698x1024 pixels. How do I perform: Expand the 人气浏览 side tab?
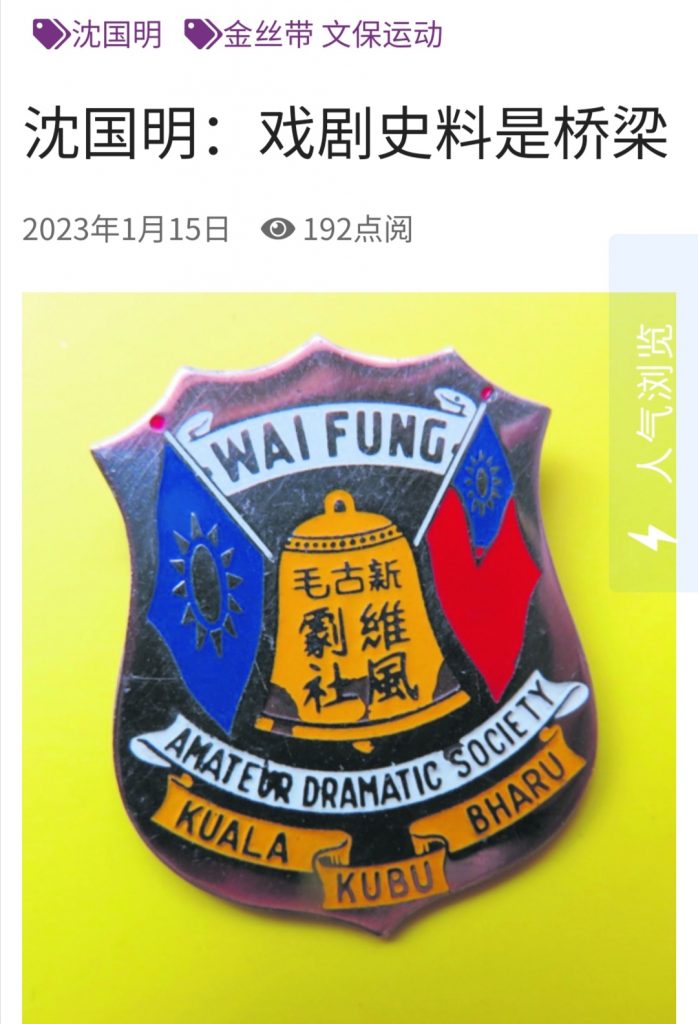(657, 412)
